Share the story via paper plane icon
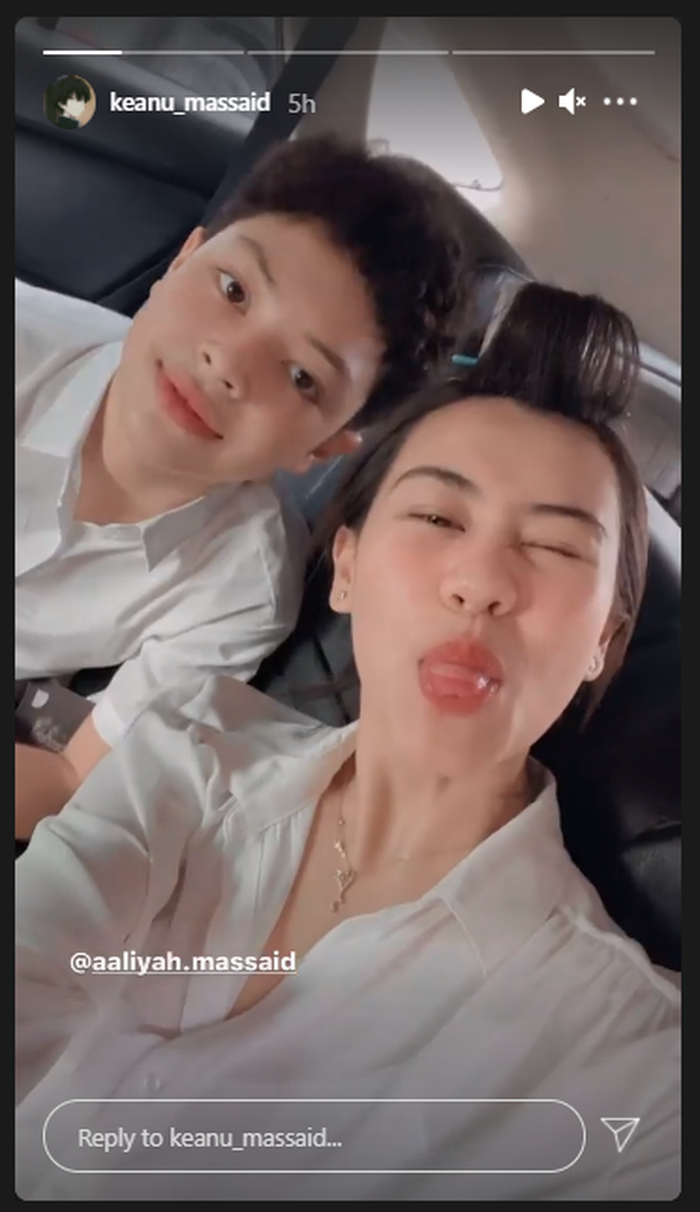This screenshot has width=700, height=1212. [620, 1134]
